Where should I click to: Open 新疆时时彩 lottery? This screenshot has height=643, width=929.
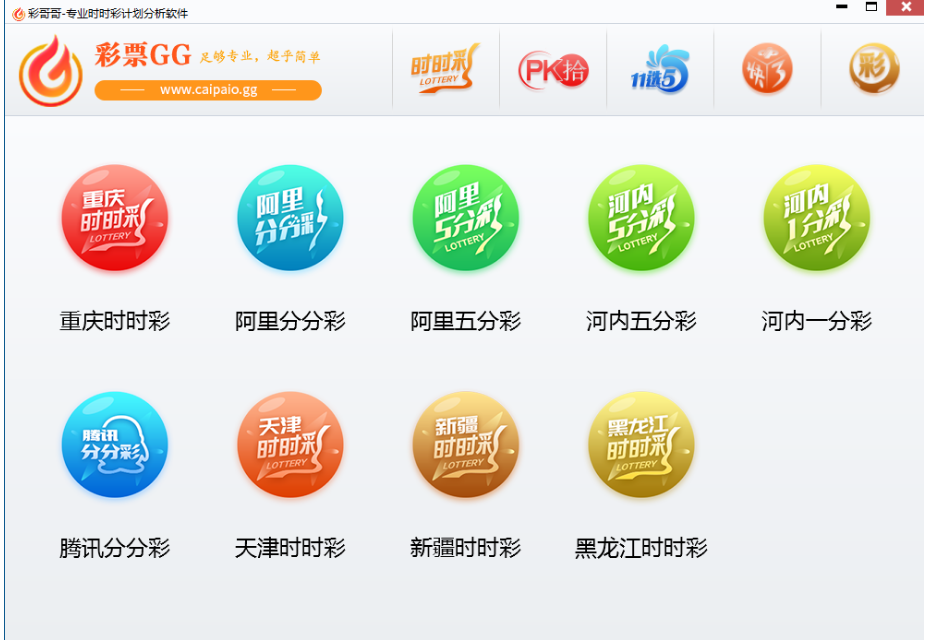pyautogui.click(x=466, y=445)
